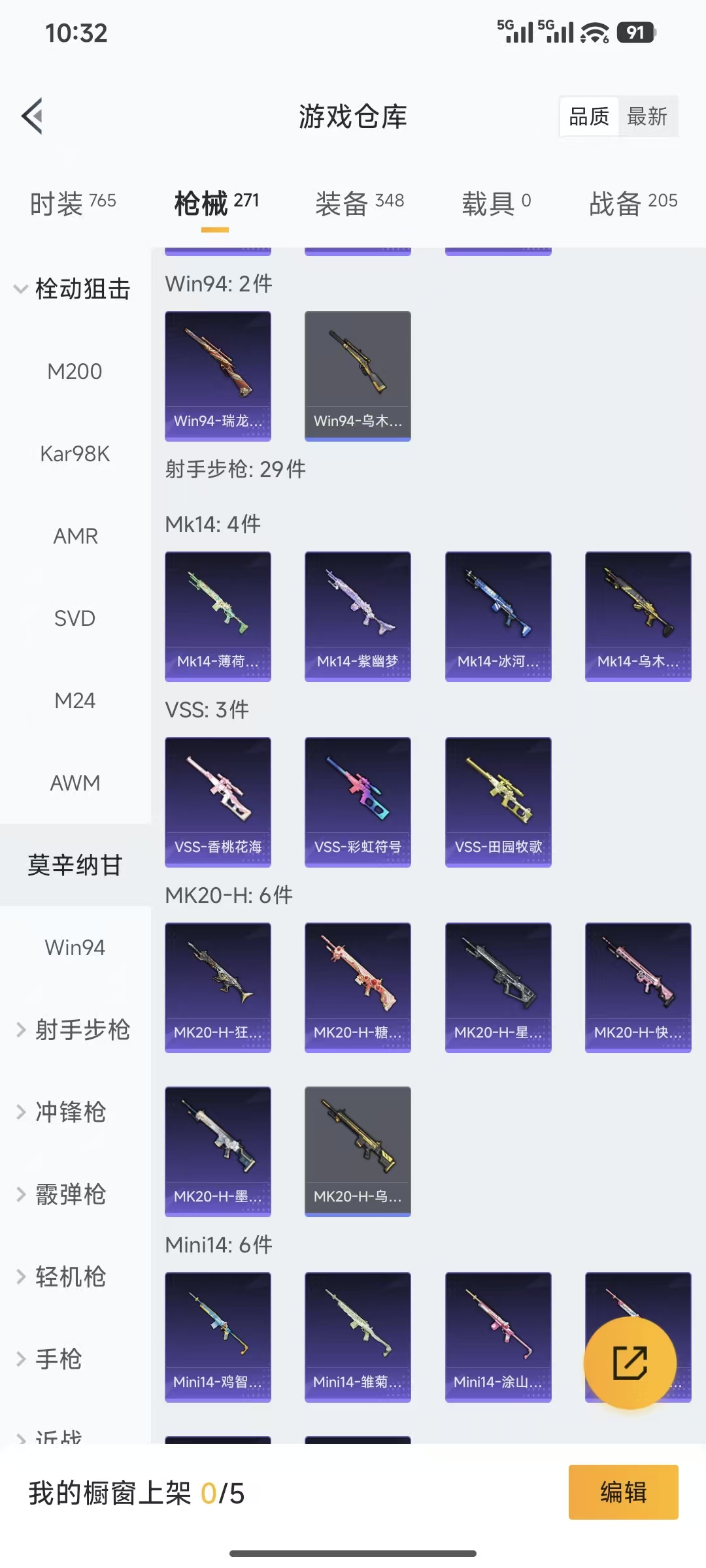Tap the back arrow icon
This screenshot has height=1568, width=706.
click(31, 116)
